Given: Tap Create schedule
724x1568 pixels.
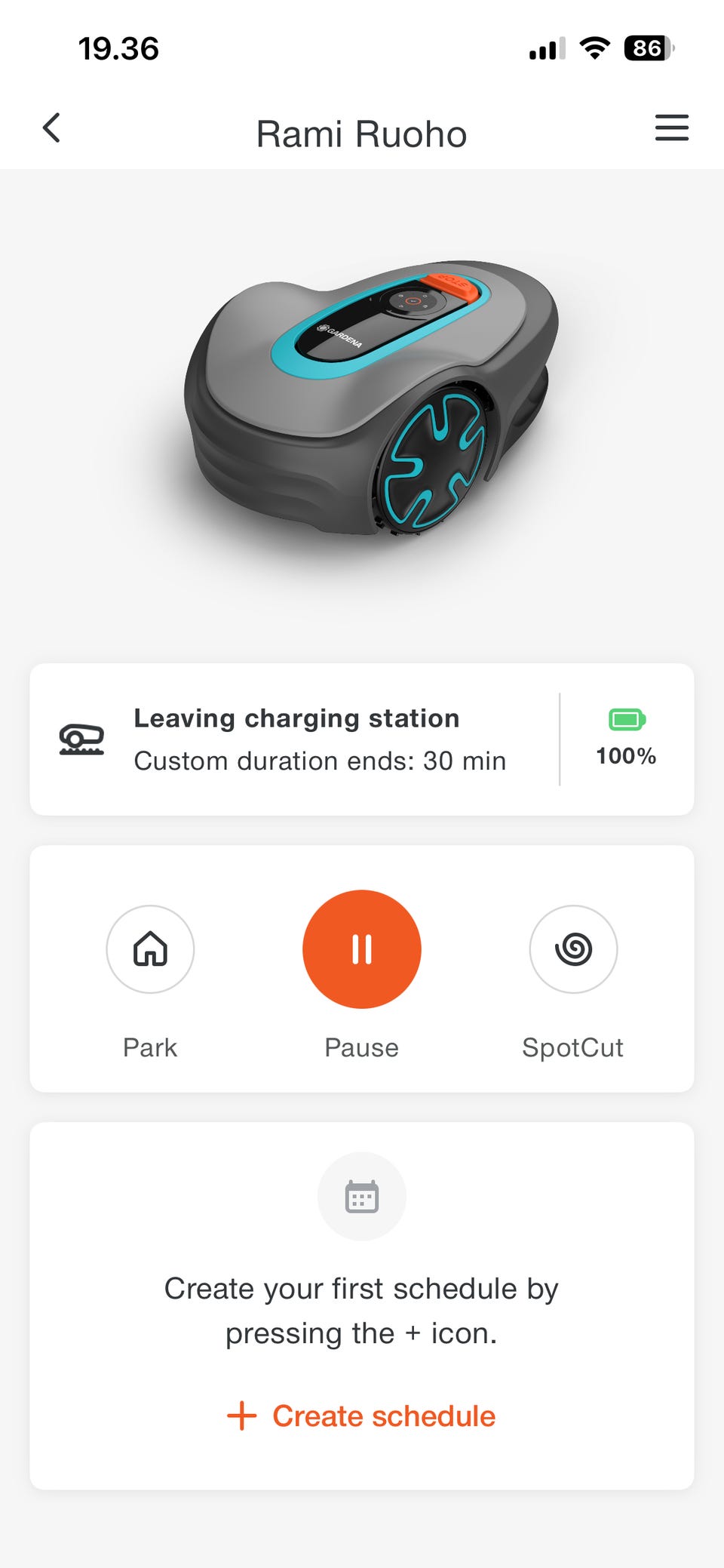Looking at the screenshot, I should 362,1416.
